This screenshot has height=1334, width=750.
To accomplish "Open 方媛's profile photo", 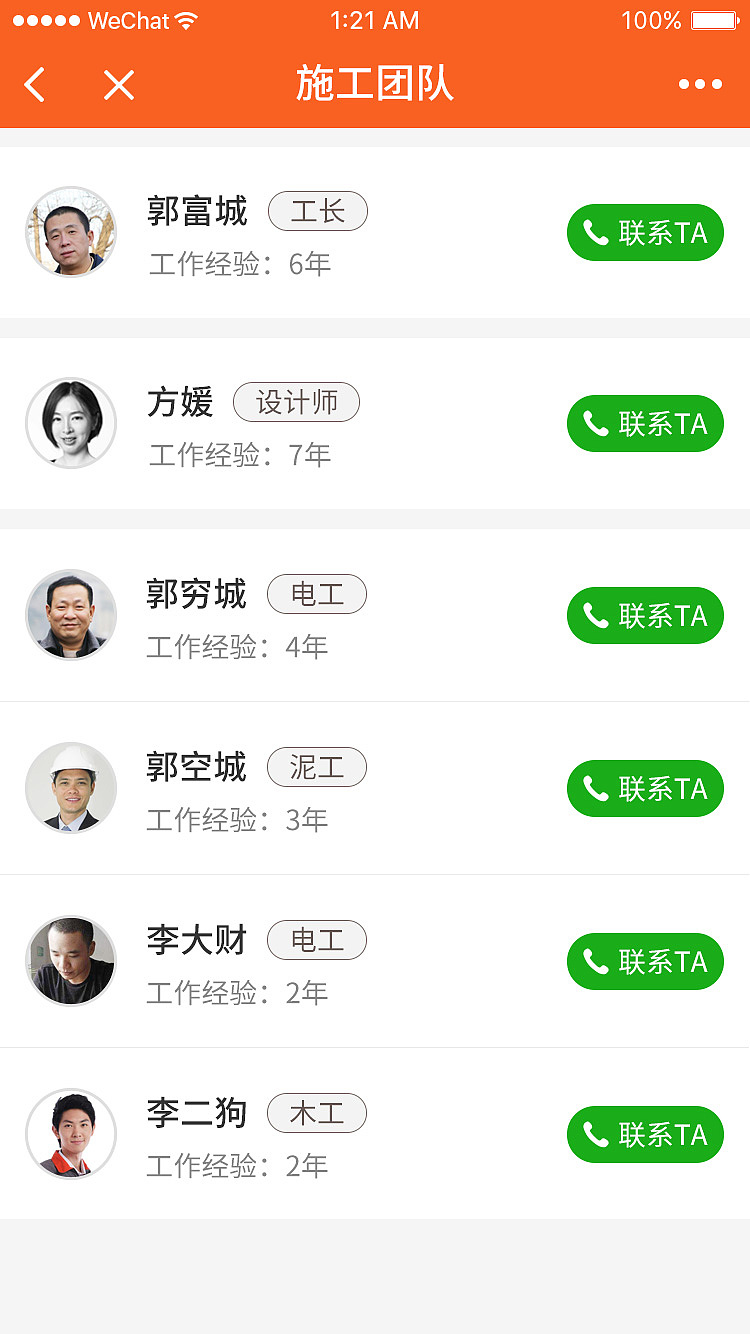I will [x=71, y=423].
